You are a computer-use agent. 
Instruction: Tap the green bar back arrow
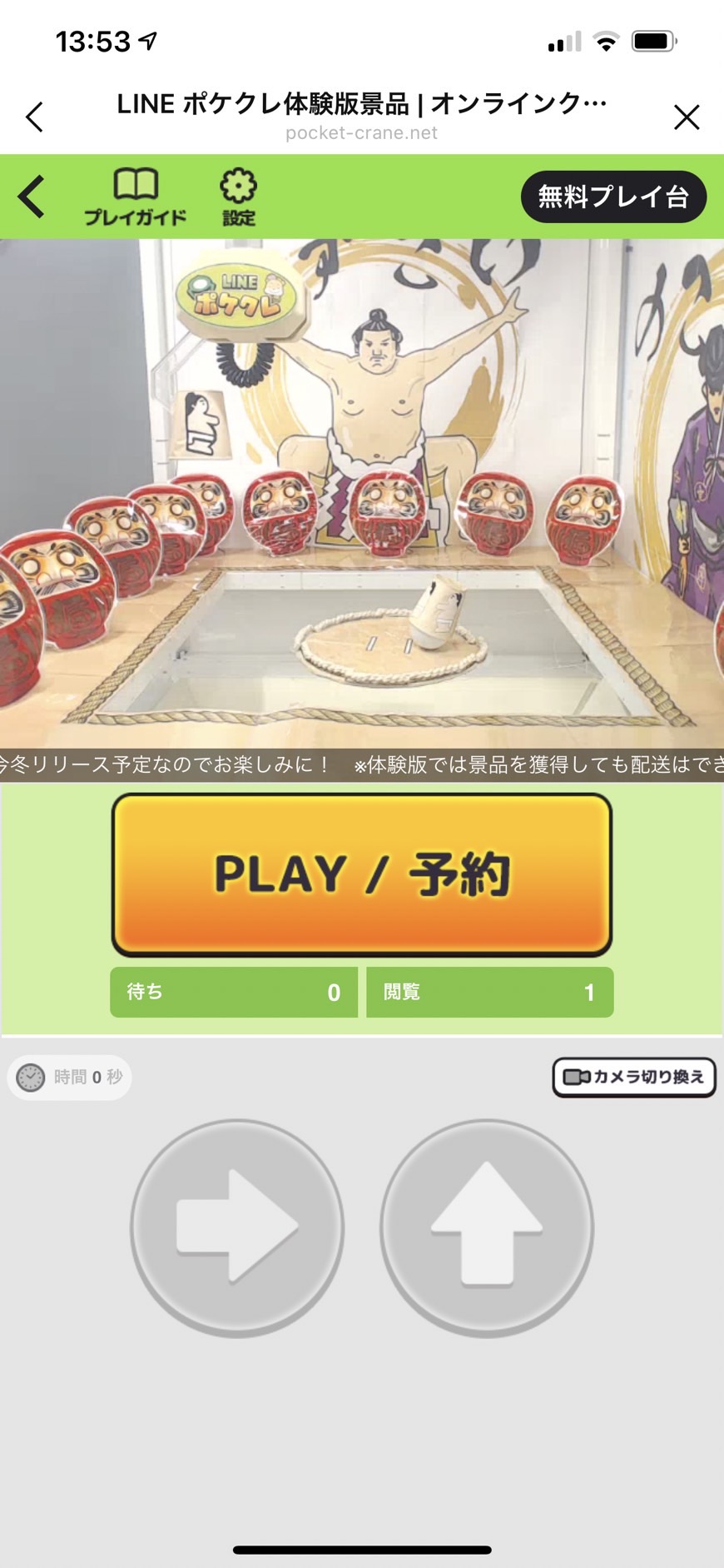32,197
